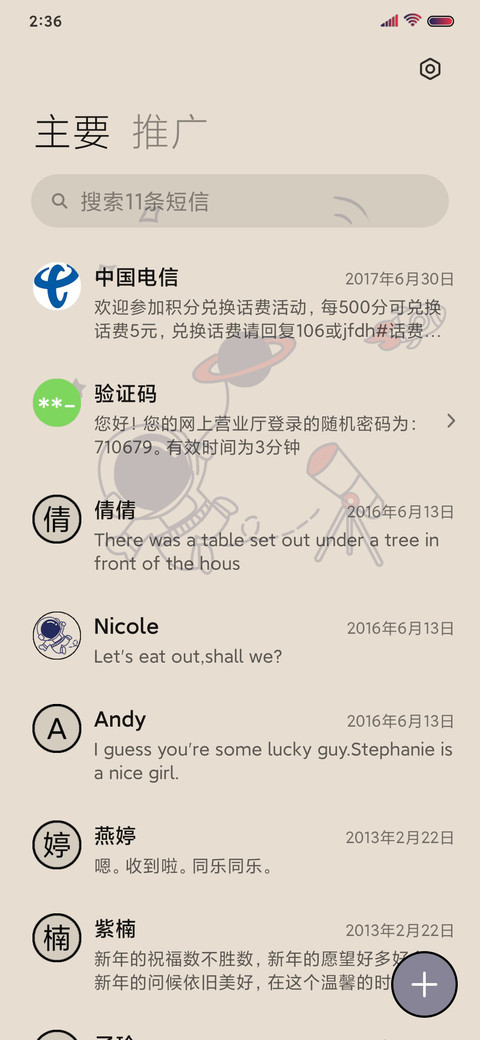The height and width of the screenshot is (1040, 480).
Task: Open the settings gear icon
Action: 430,69
